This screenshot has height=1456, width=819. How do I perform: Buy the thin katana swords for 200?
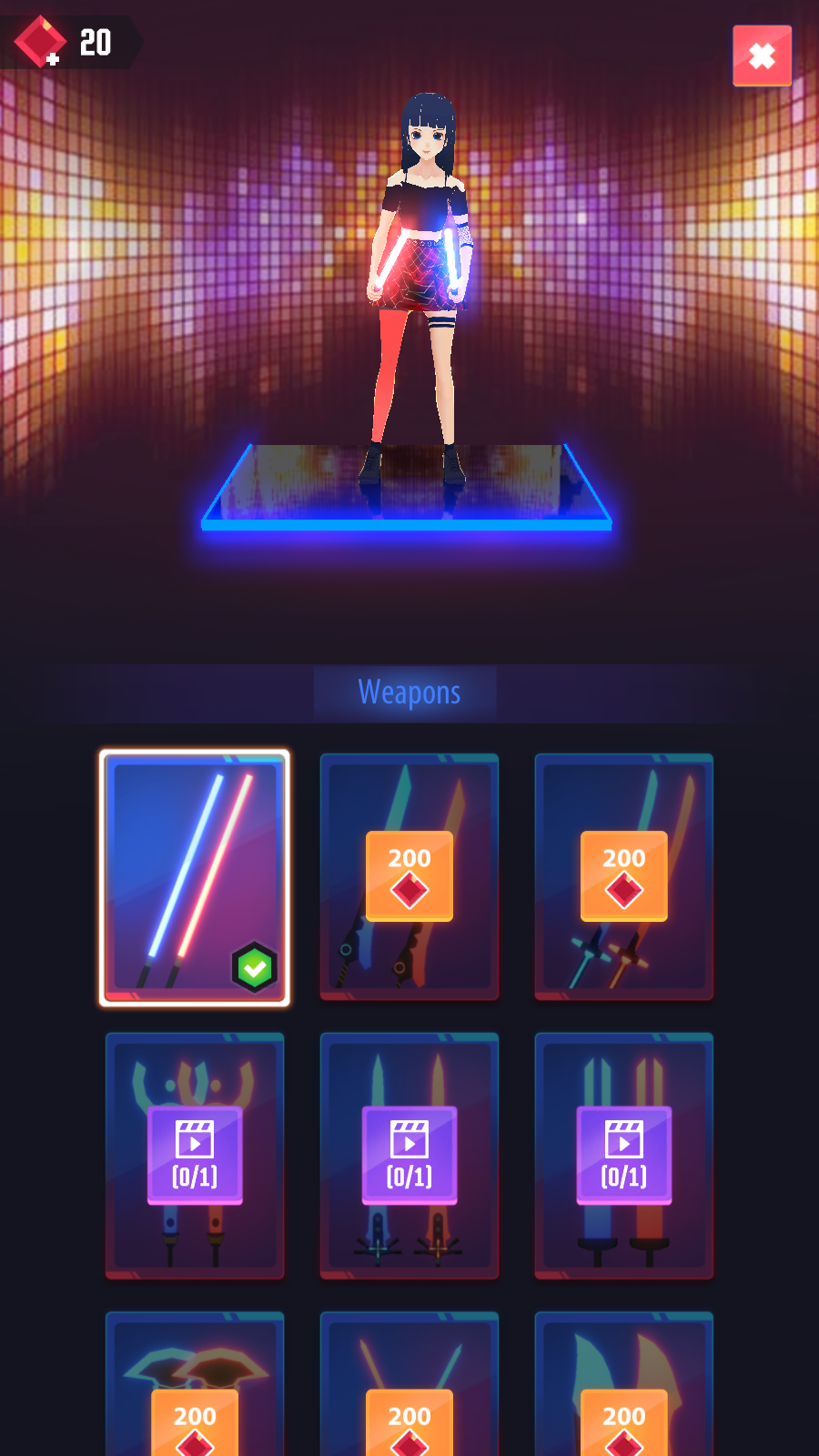pyautogui.click(x=624, y=876)
